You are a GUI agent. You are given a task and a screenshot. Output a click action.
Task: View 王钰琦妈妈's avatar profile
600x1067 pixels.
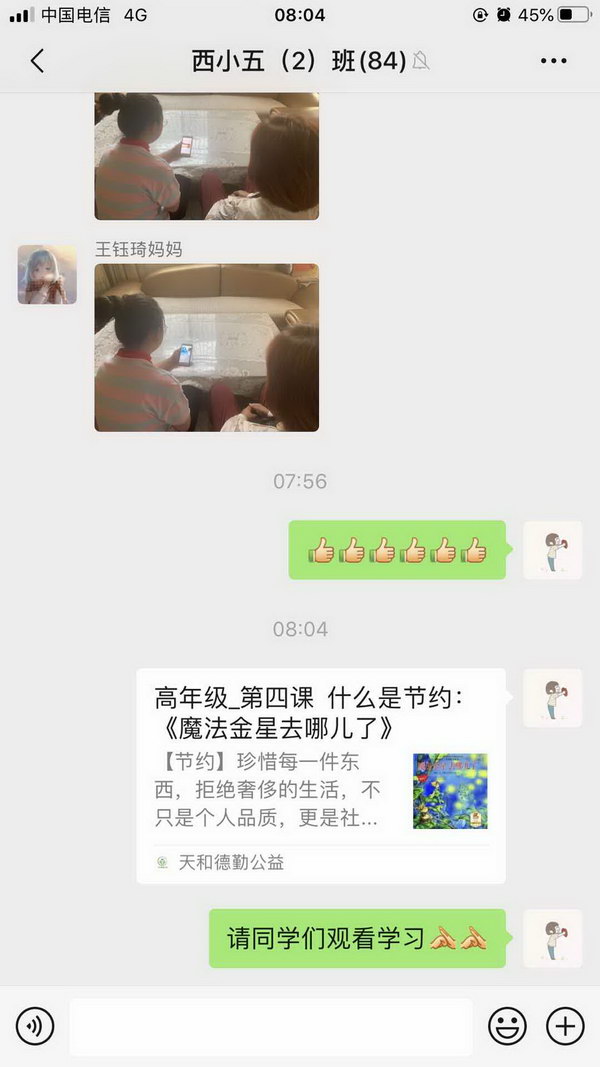pos(47,274)
